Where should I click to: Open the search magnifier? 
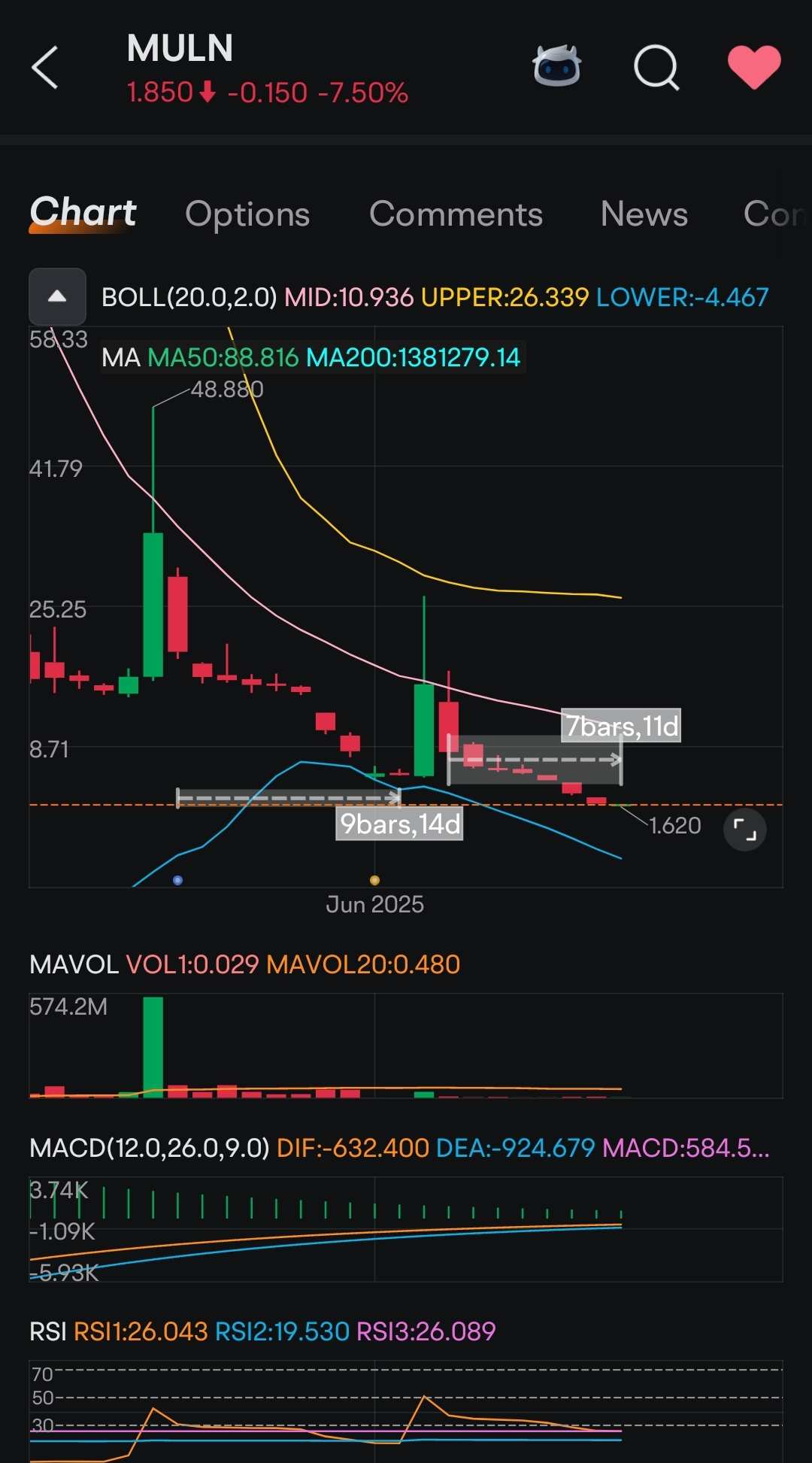[656, 68]
